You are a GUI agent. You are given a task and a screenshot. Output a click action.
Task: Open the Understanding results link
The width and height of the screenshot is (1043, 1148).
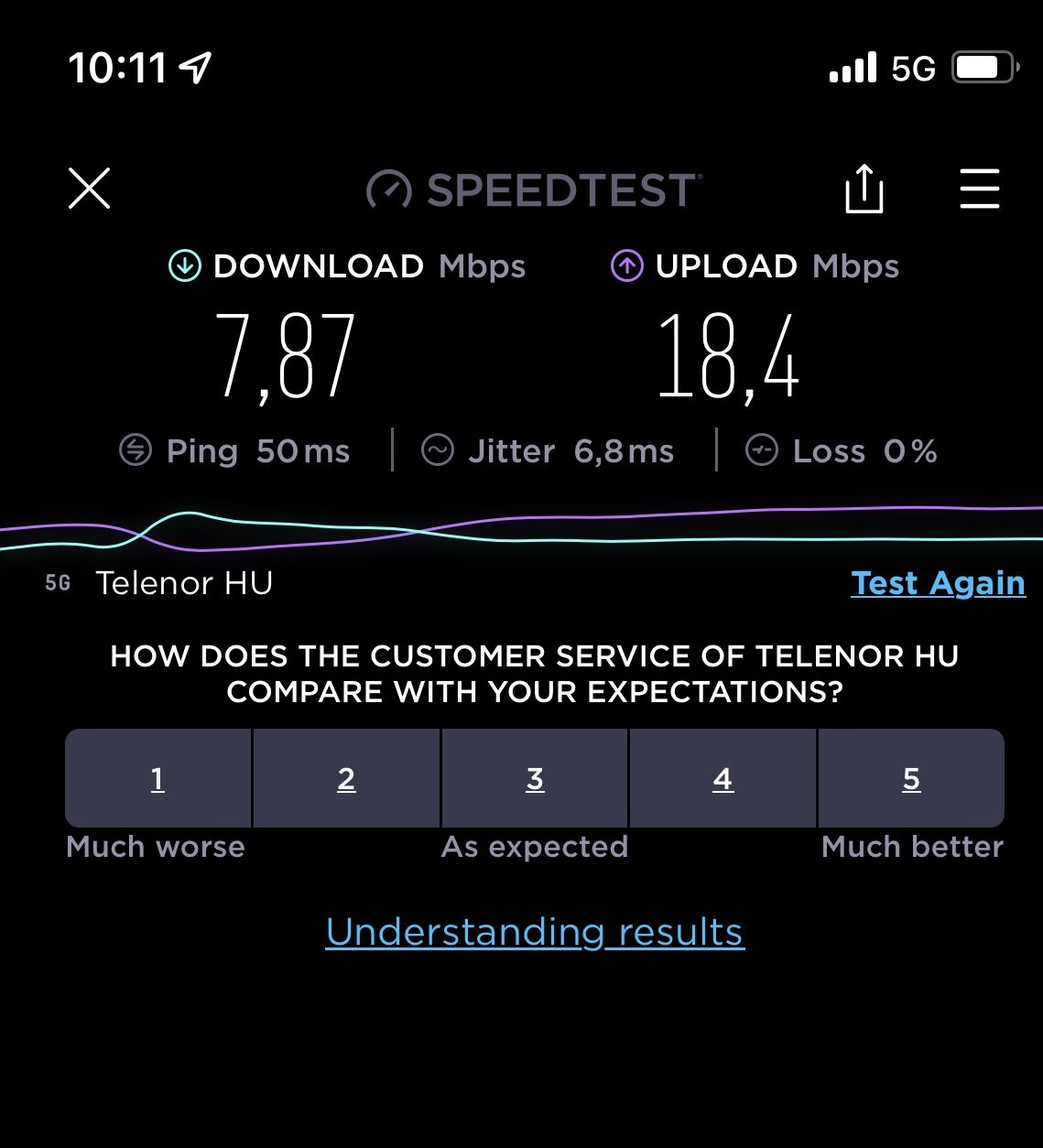click(535, 932)
